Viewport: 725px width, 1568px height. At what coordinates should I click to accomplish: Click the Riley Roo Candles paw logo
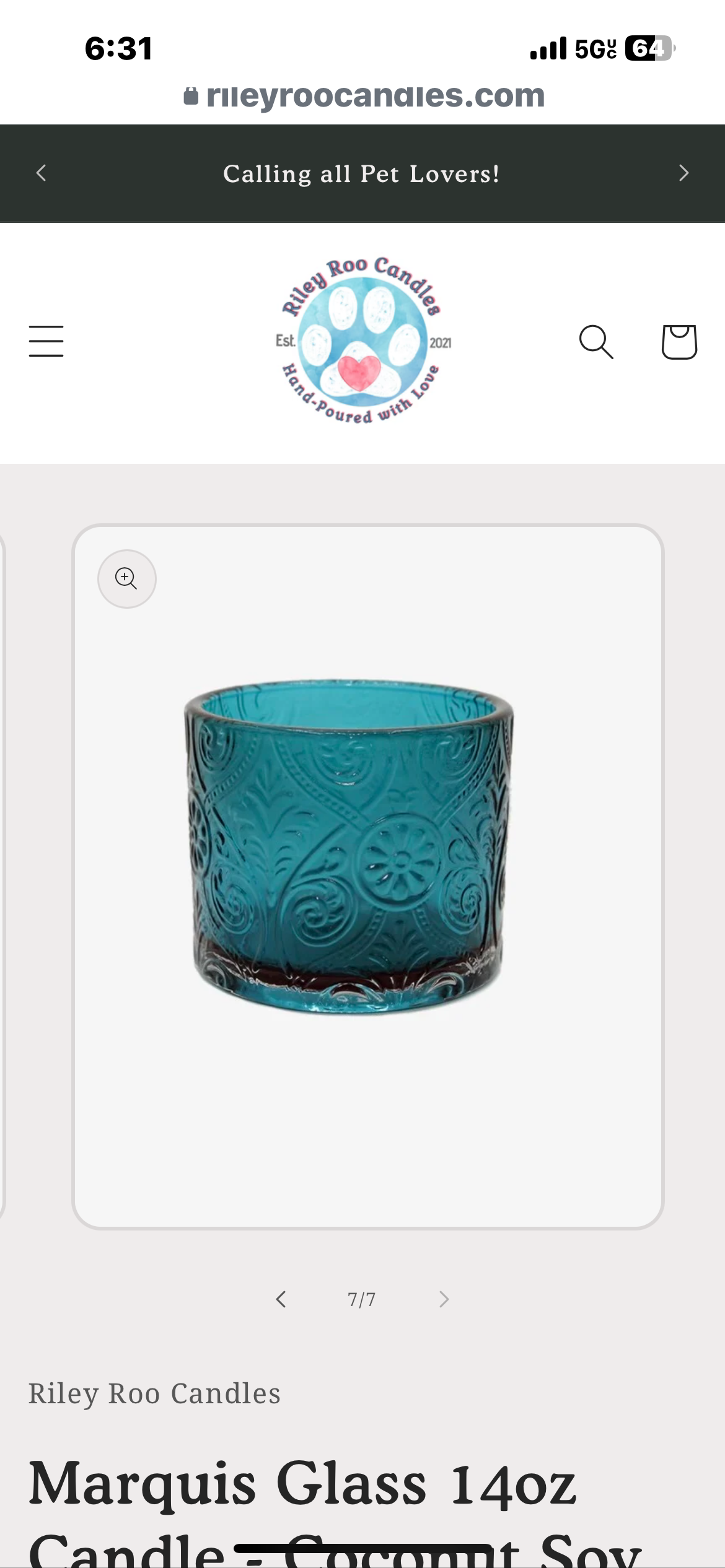point(362,341)
